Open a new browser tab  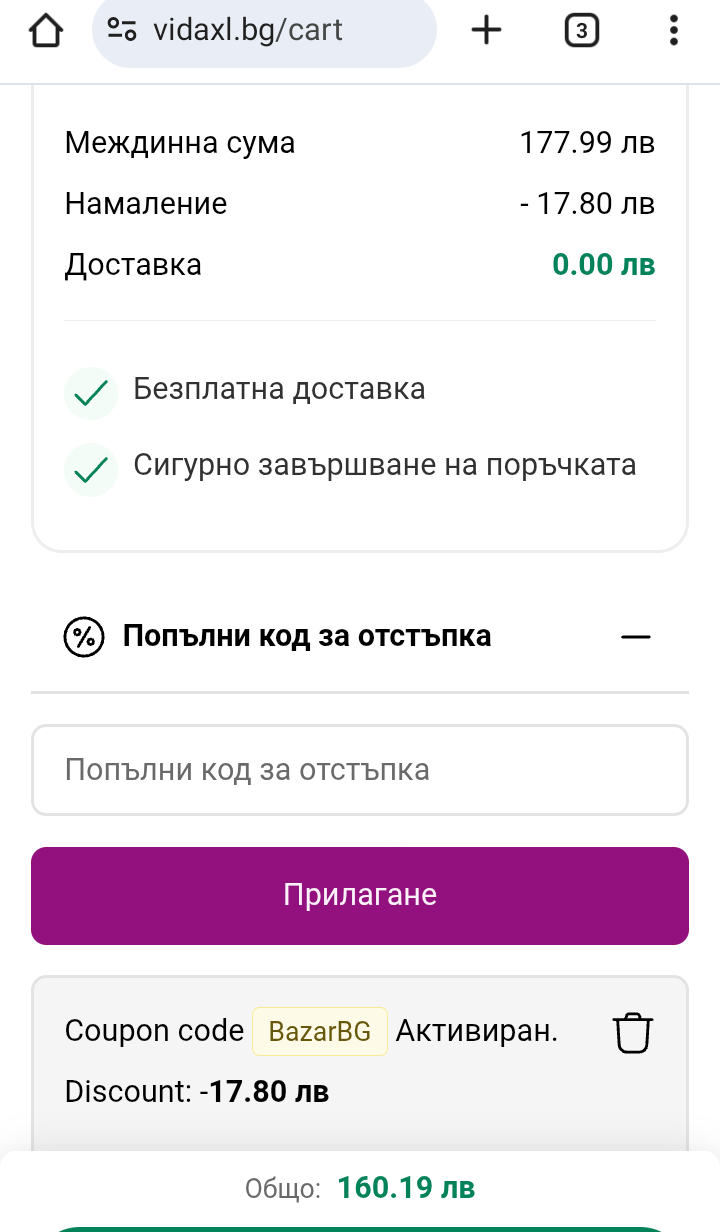(486, 32)
